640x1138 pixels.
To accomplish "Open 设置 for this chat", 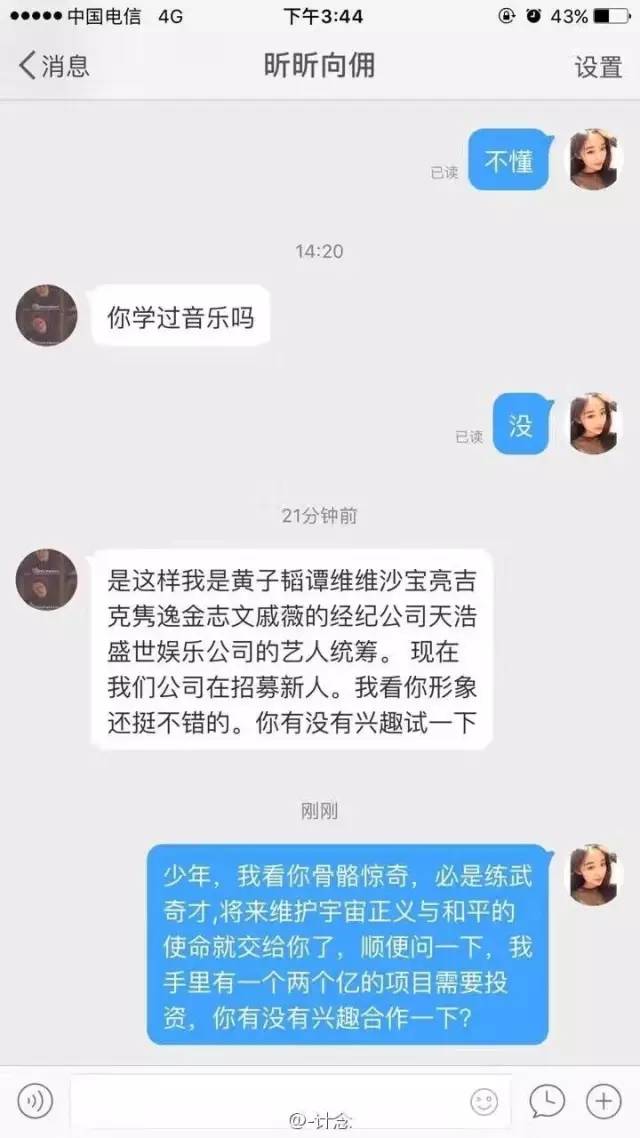I will (598, 67).
